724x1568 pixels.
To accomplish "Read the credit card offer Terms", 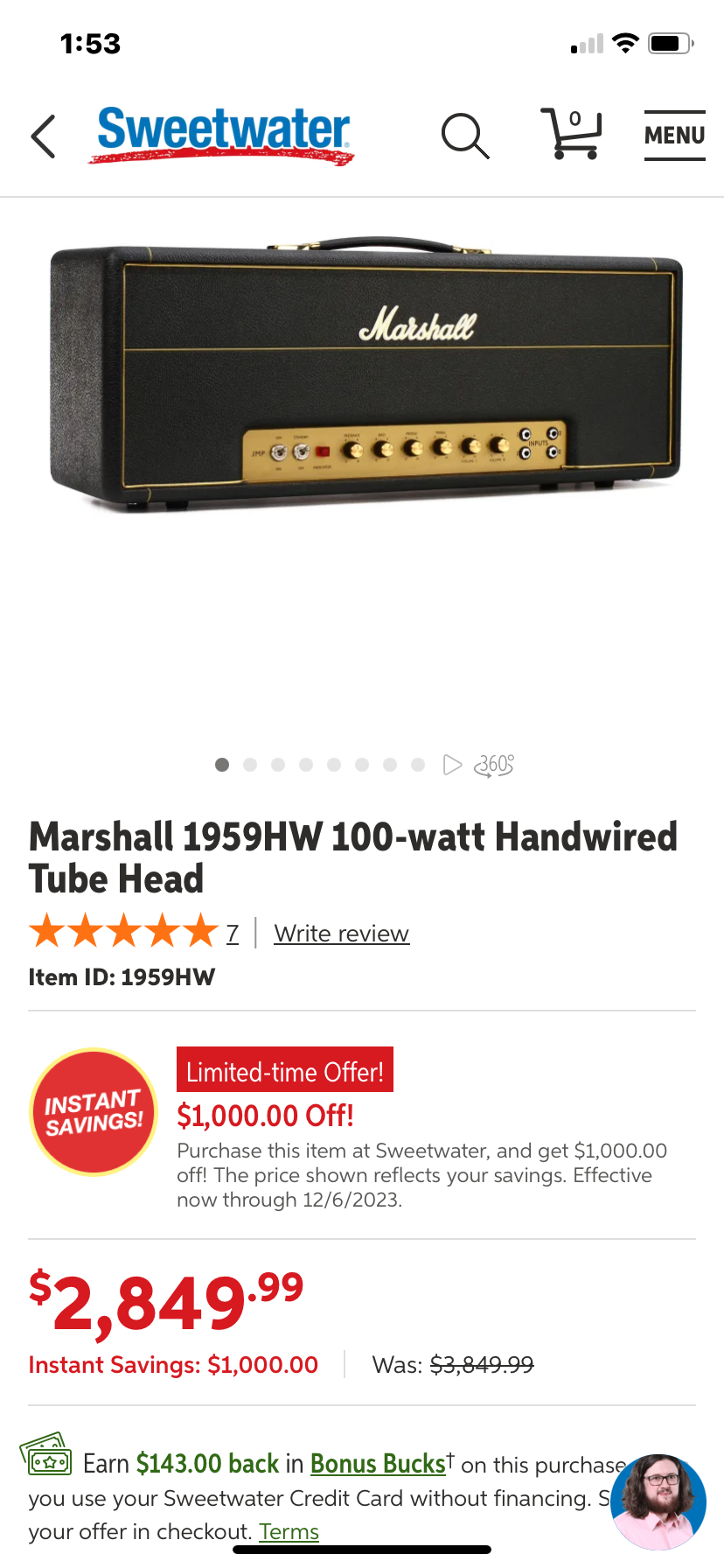I will tap(289, 1532).
